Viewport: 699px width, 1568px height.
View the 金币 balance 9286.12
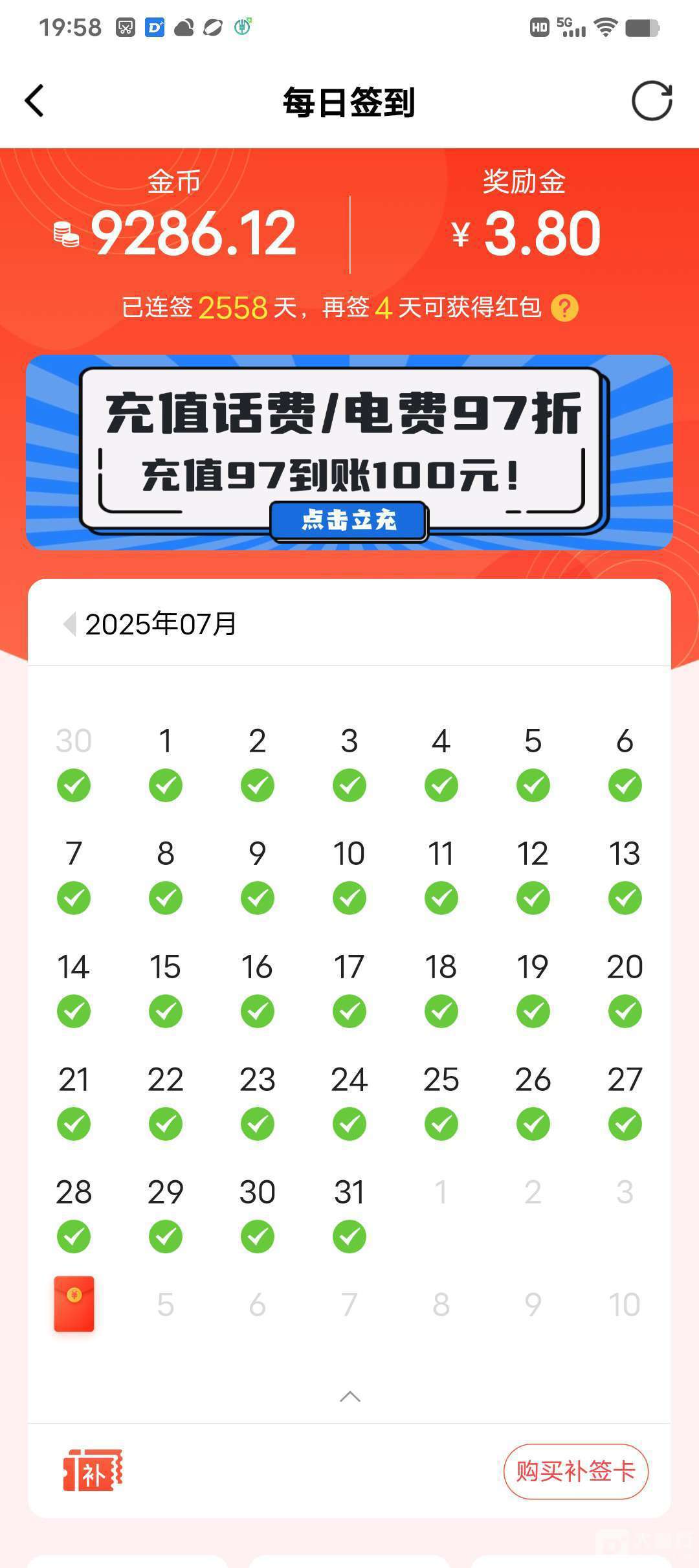click(x=193, y=233)
